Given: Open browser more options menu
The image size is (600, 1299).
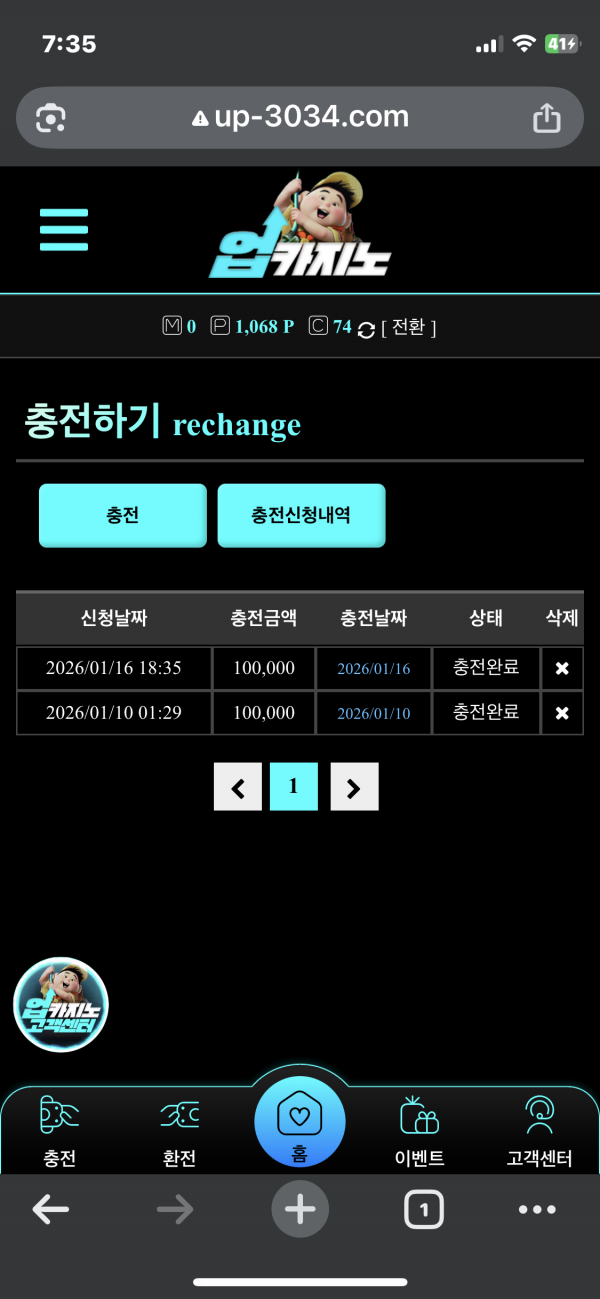Looking at the screenshot, I should [537, 1210].
